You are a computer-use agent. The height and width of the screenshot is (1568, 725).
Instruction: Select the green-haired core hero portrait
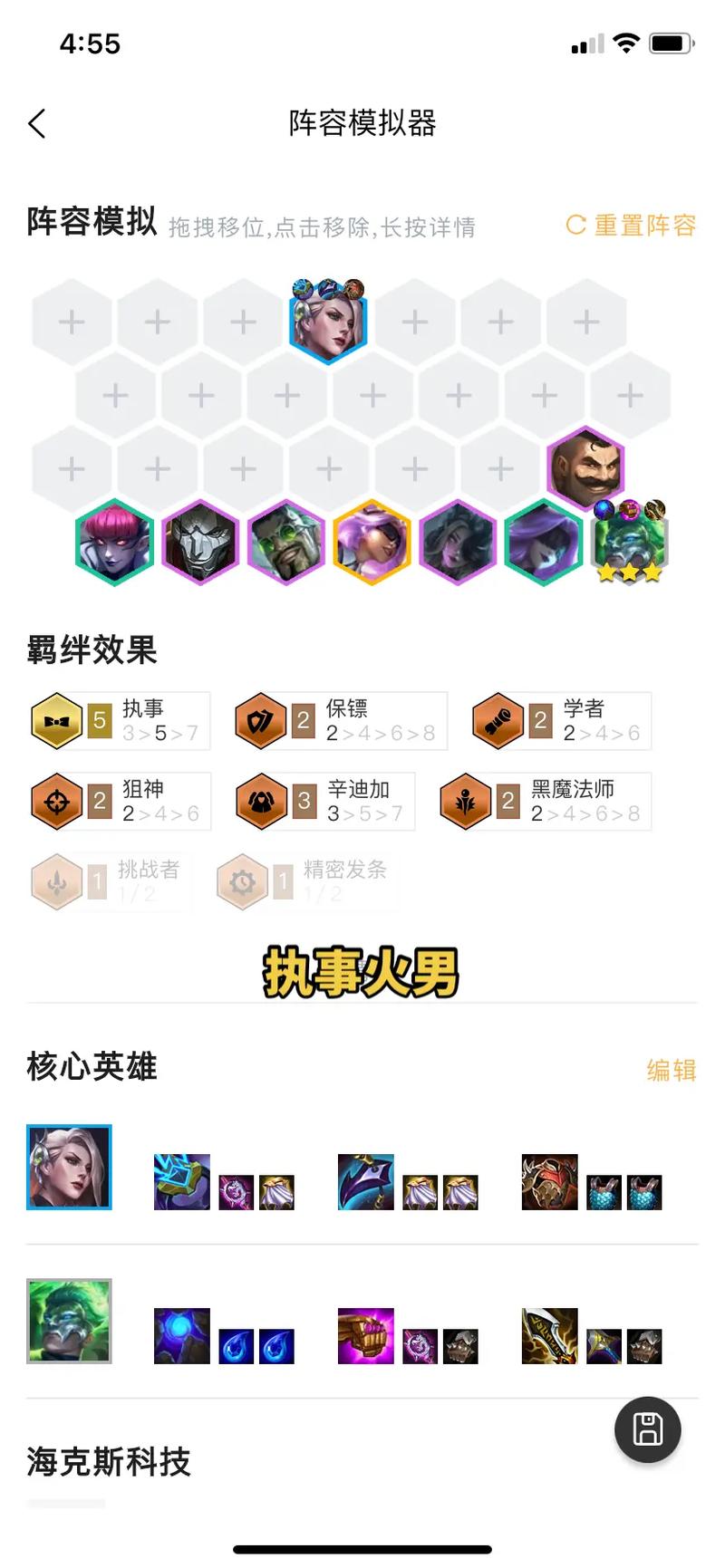point(69,1321)
